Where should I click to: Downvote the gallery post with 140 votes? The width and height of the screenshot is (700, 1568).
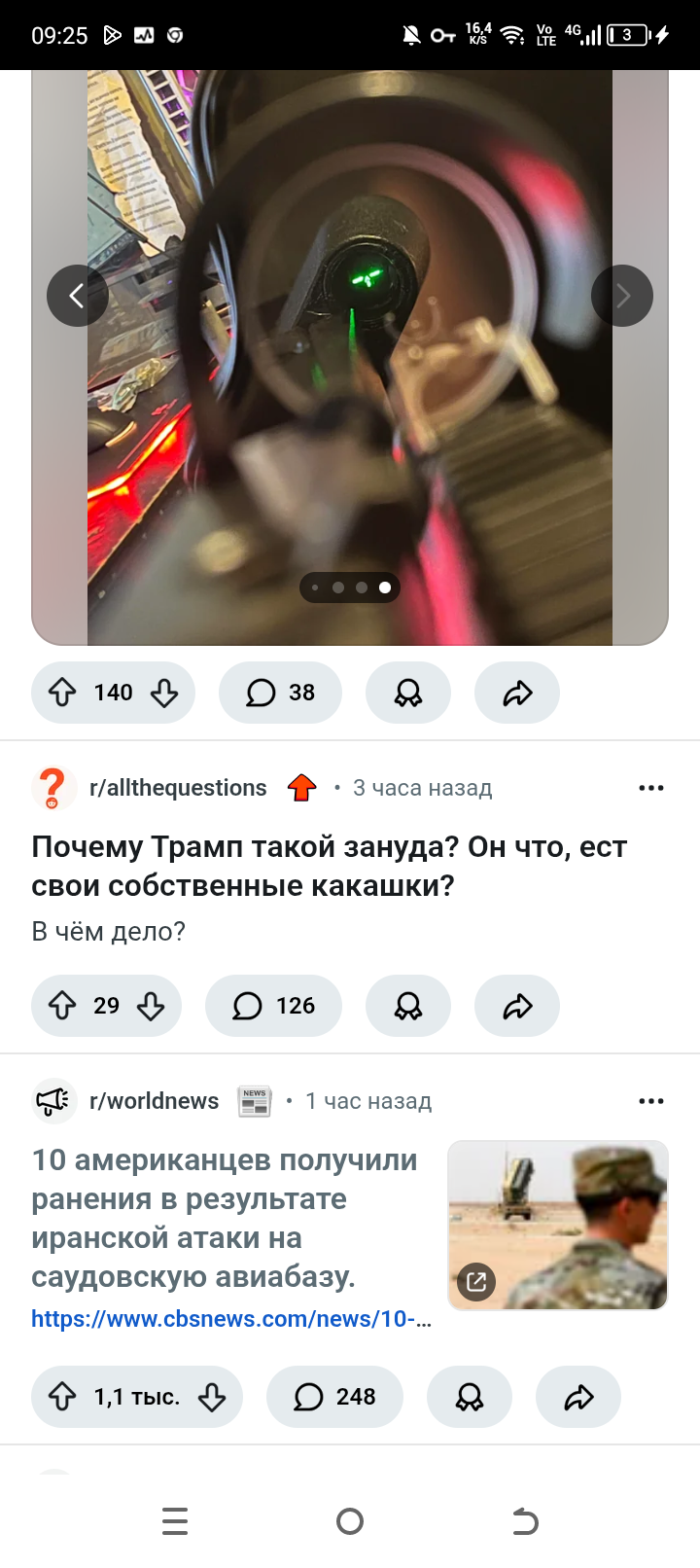click(x=164, y=693)
